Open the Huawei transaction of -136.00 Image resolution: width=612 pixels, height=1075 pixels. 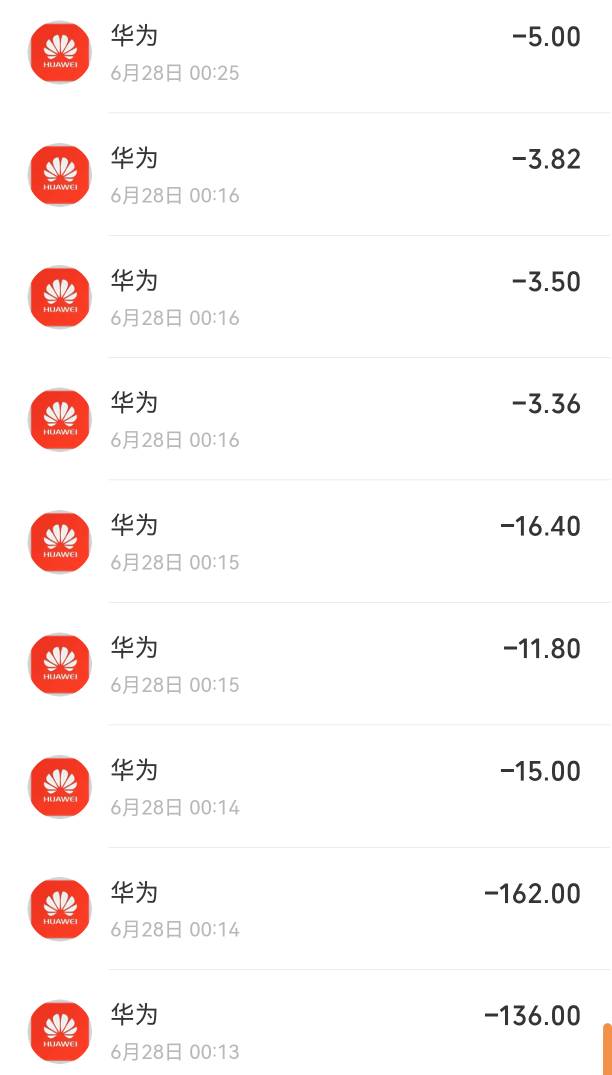306,1022
